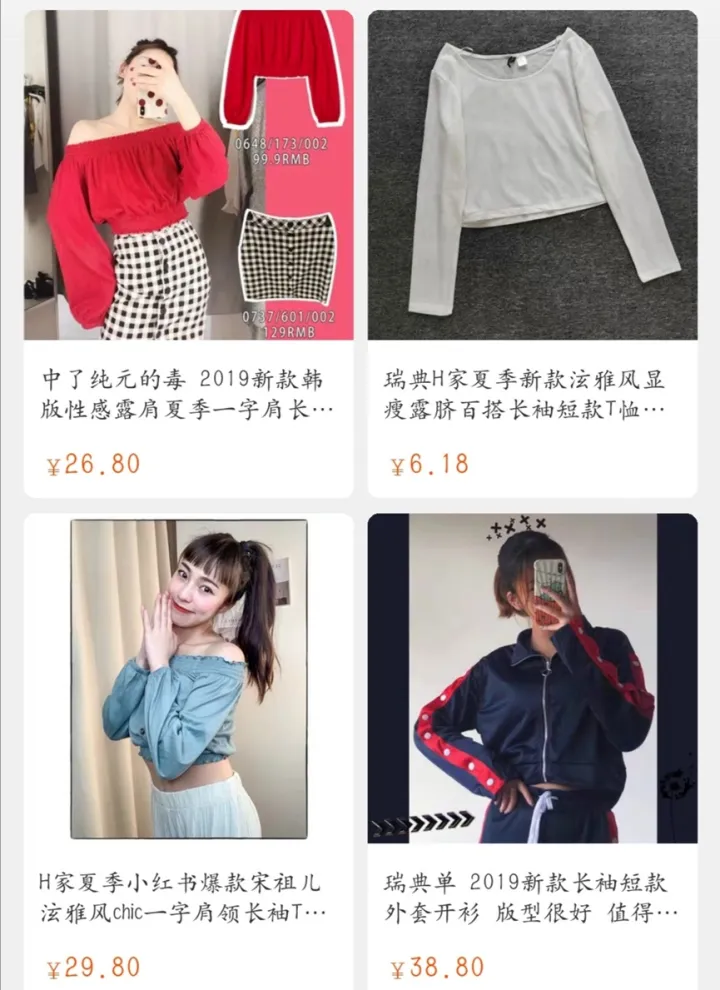
Task: Select the navy zip jacket priced ¥38.80
Action: click(532, 680)
